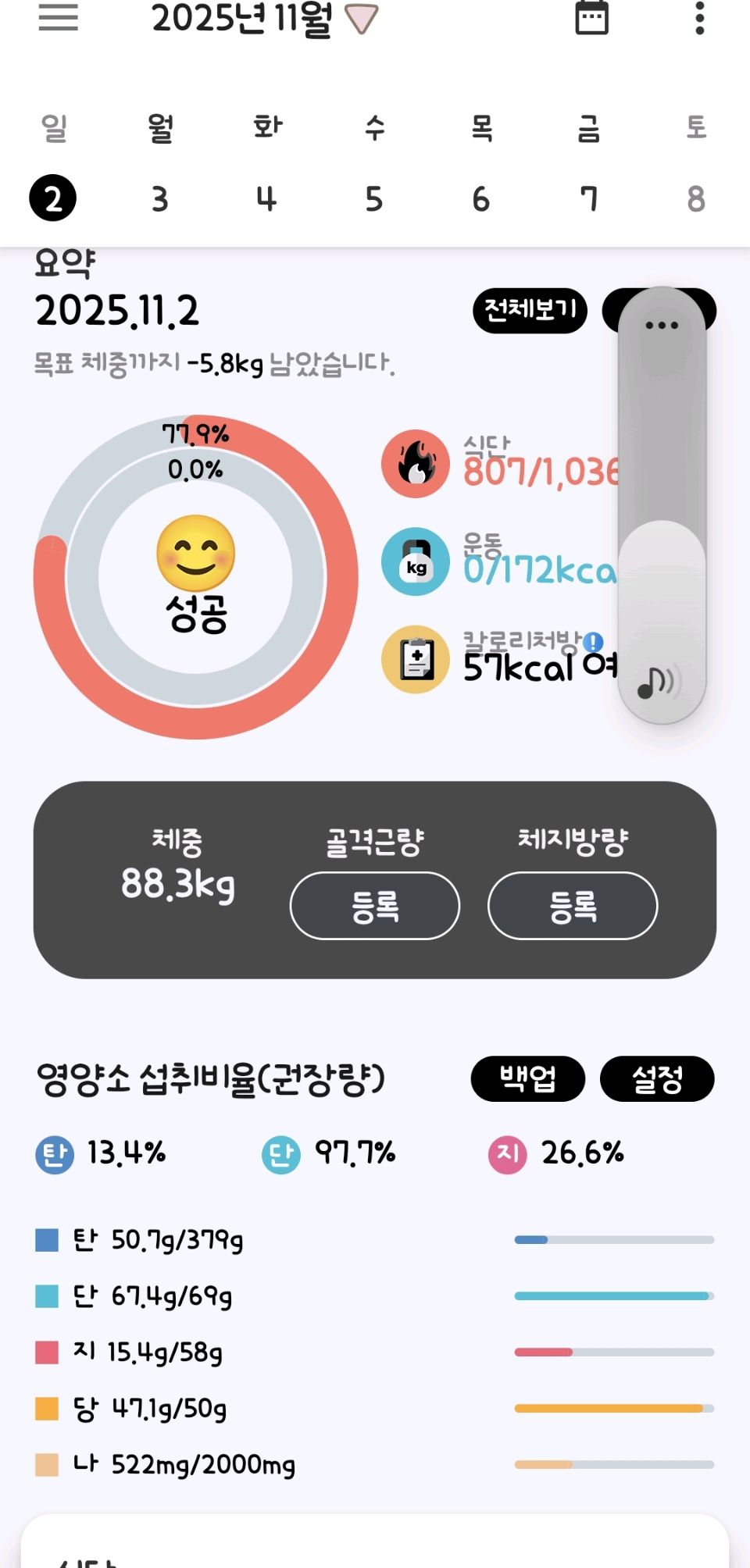Select Wednesday the 5th in week strip
750x1568 pixels.
374,198
